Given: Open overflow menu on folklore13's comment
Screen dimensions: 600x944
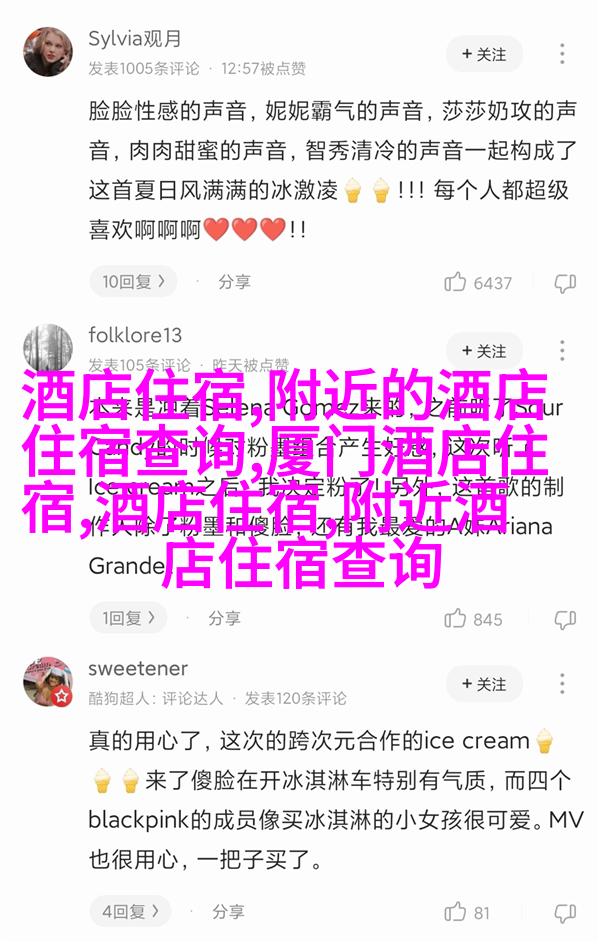Looking at the screenshot, I should (563, 351).
